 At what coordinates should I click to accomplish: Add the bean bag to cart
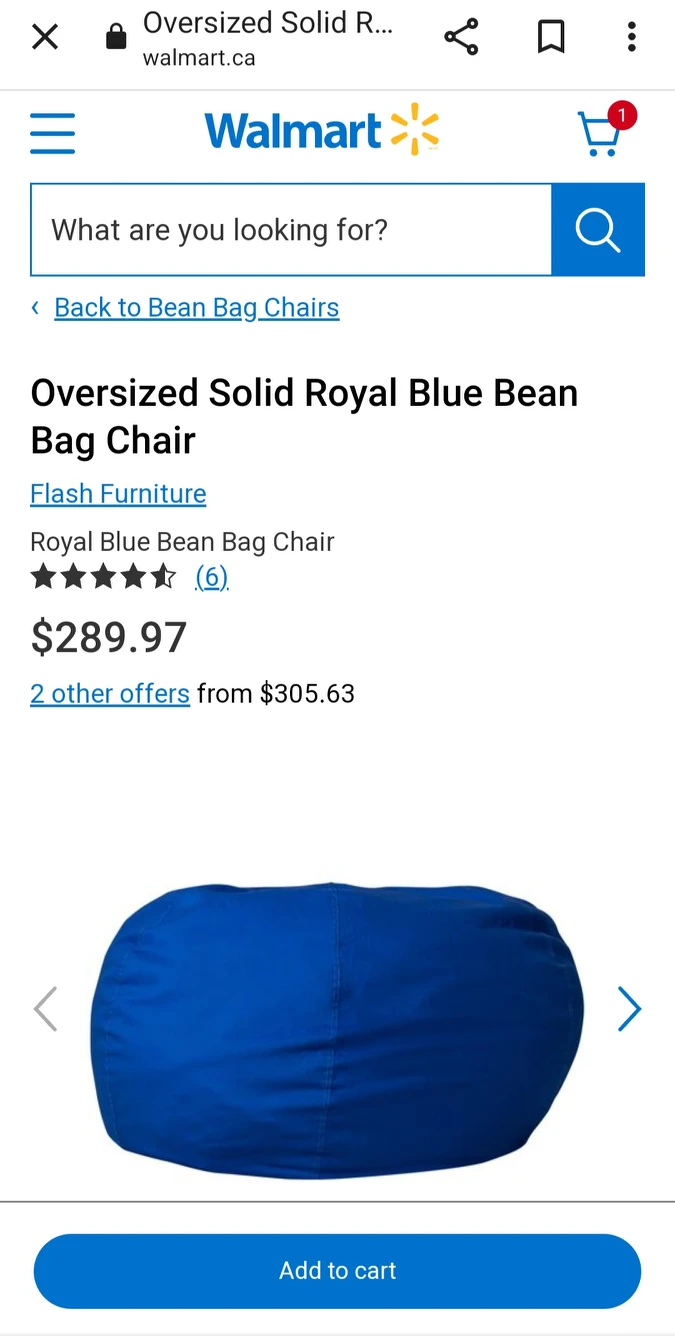click(x=337, y=1271)
